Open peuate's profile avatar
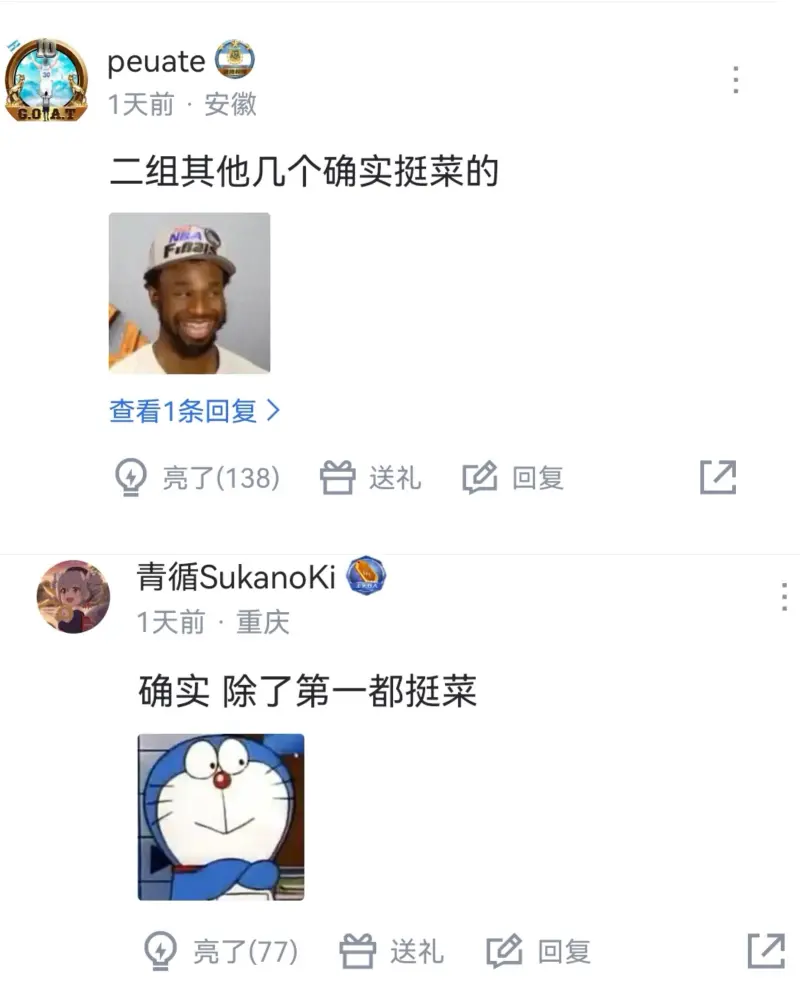 coord(47,80)
